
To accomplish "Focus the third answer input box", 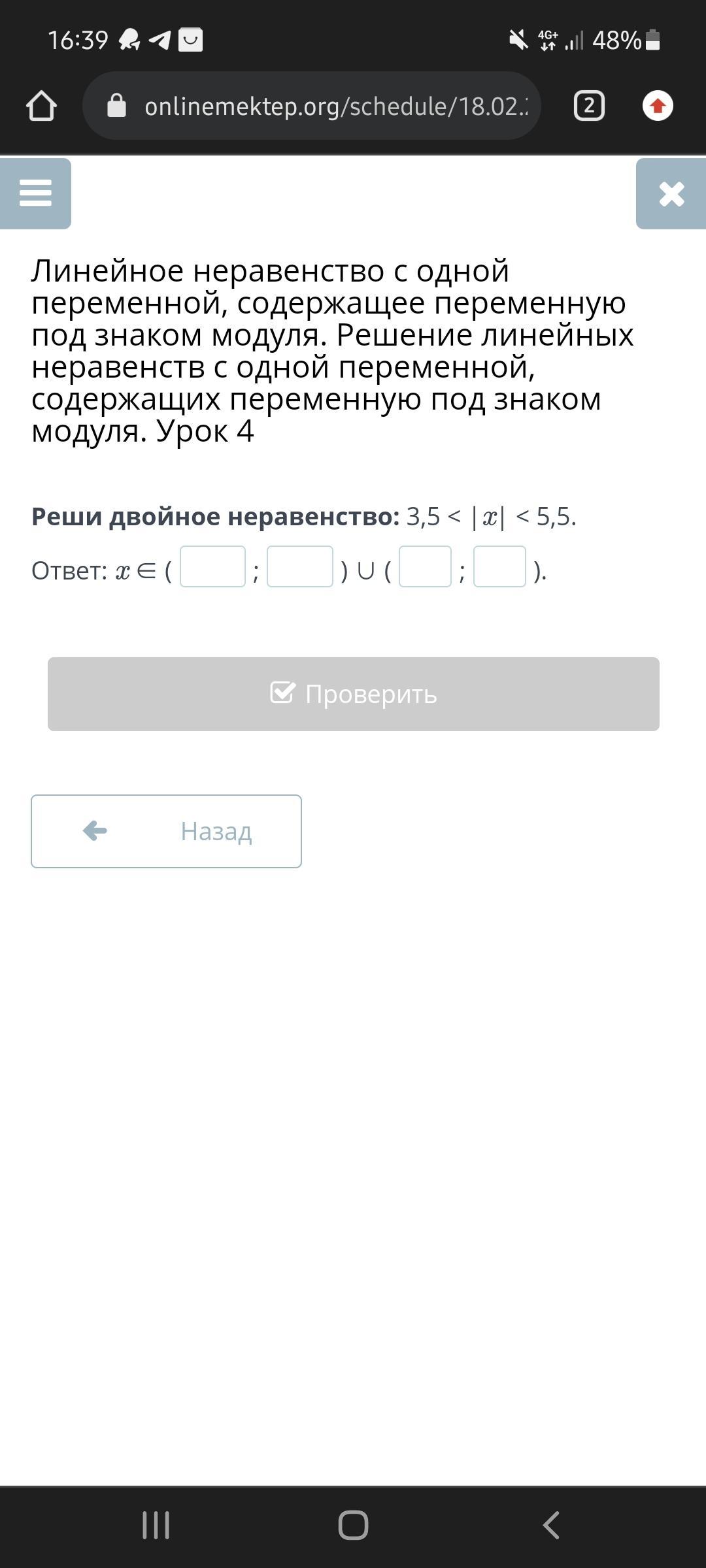I will point(425,566).
